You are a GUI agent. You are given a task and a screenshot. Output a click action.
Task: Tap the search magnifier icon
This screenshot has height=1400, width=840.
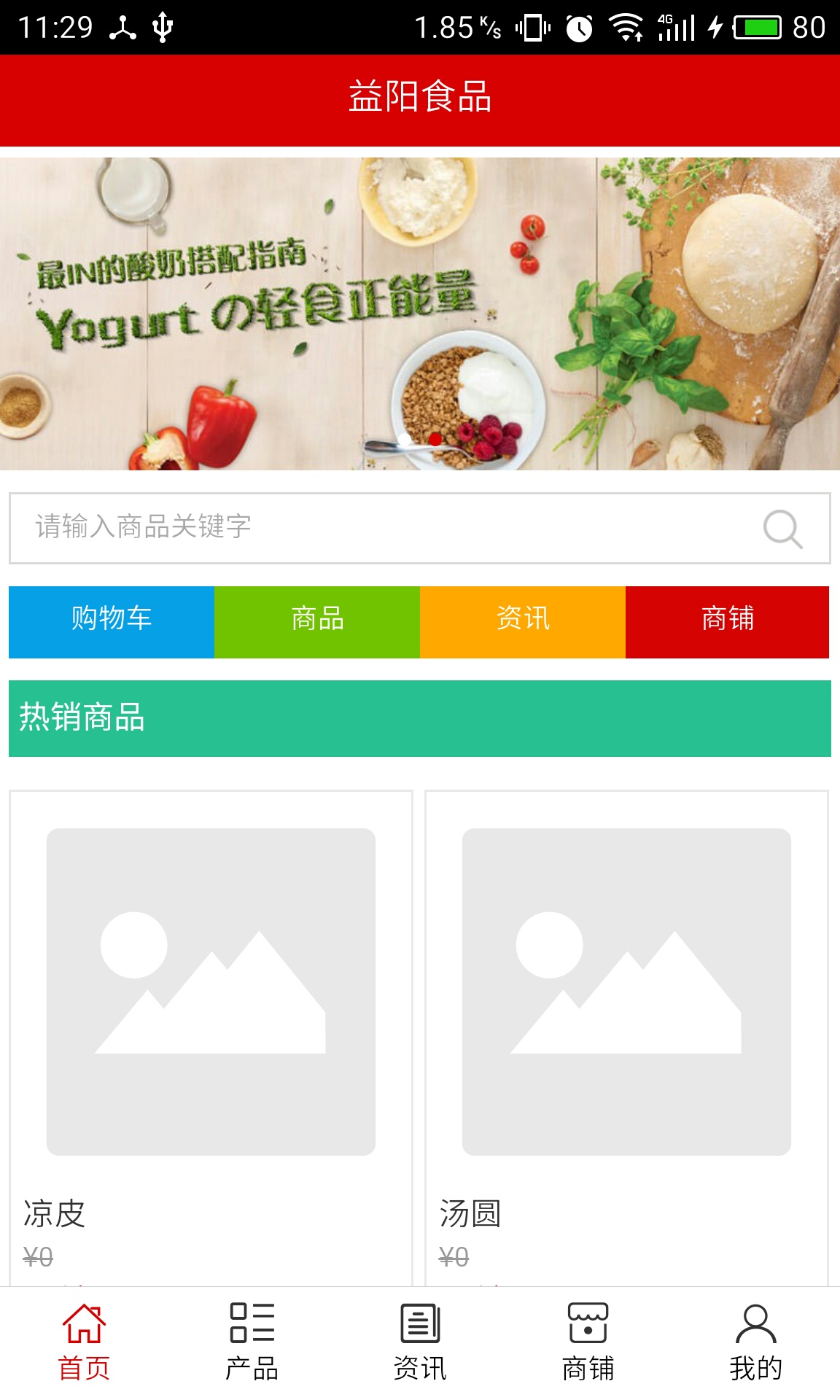tap(782, 529)
